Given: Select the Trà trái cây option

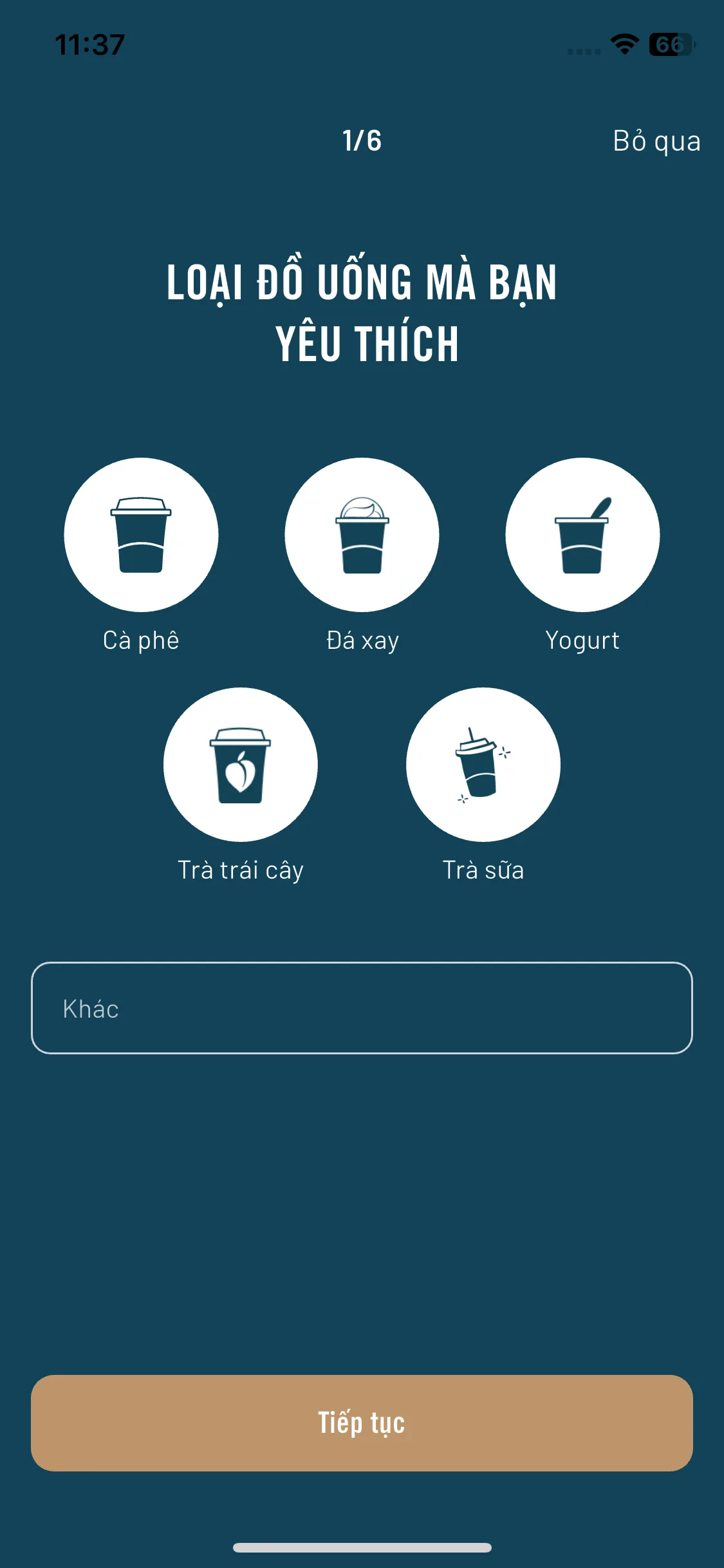Looking at the screenshot, I should point(240,765).
